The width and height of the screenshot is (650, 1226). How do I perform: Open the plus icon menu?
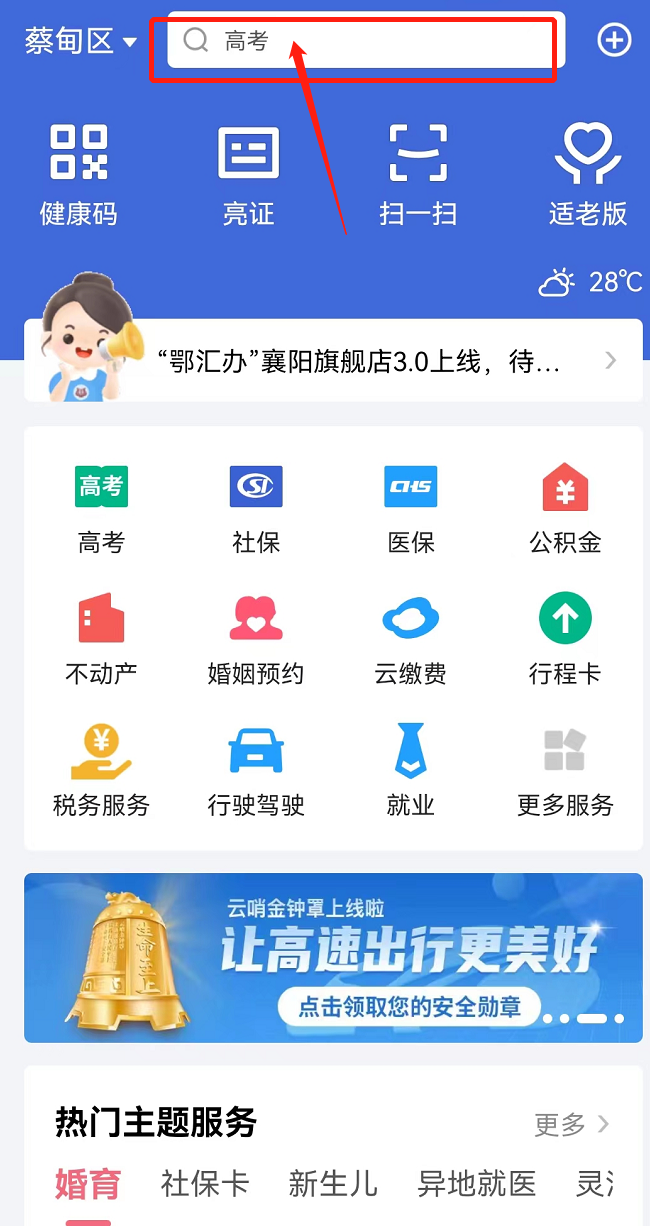[x=614, y=40]
